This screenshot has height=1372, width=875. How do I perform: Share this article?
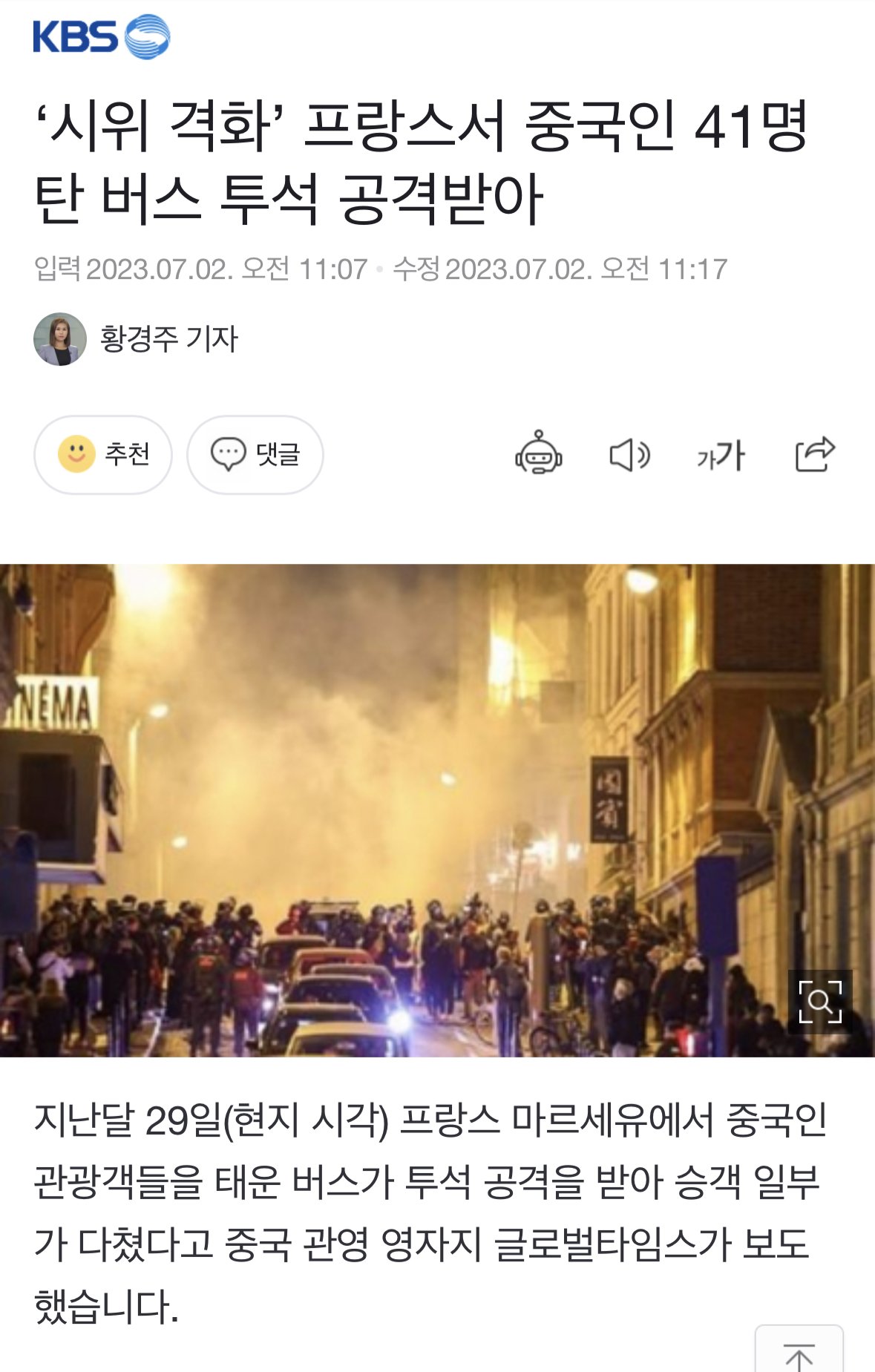coord(814,454)
